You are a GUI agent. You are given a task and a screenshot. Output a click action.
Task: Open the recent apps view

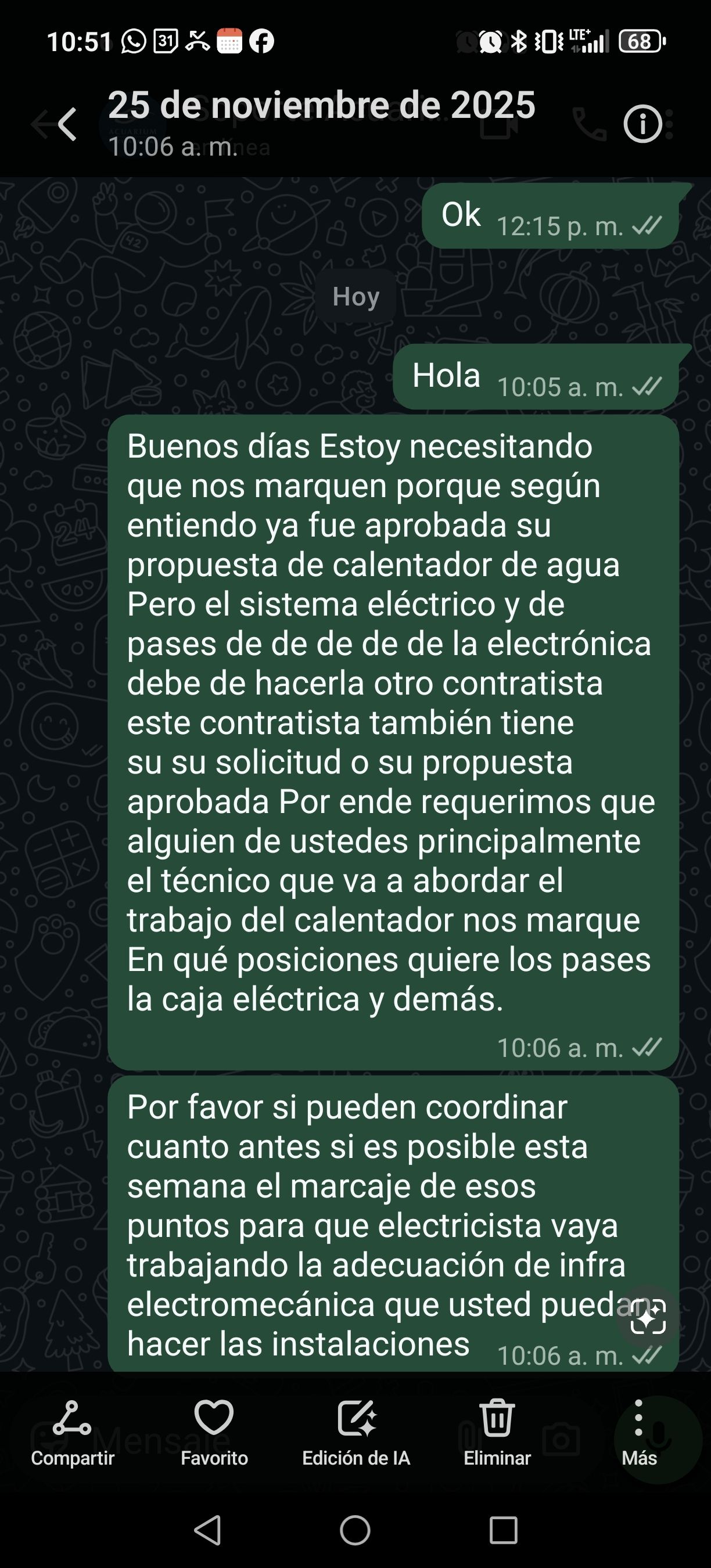tap(503, 1530)
